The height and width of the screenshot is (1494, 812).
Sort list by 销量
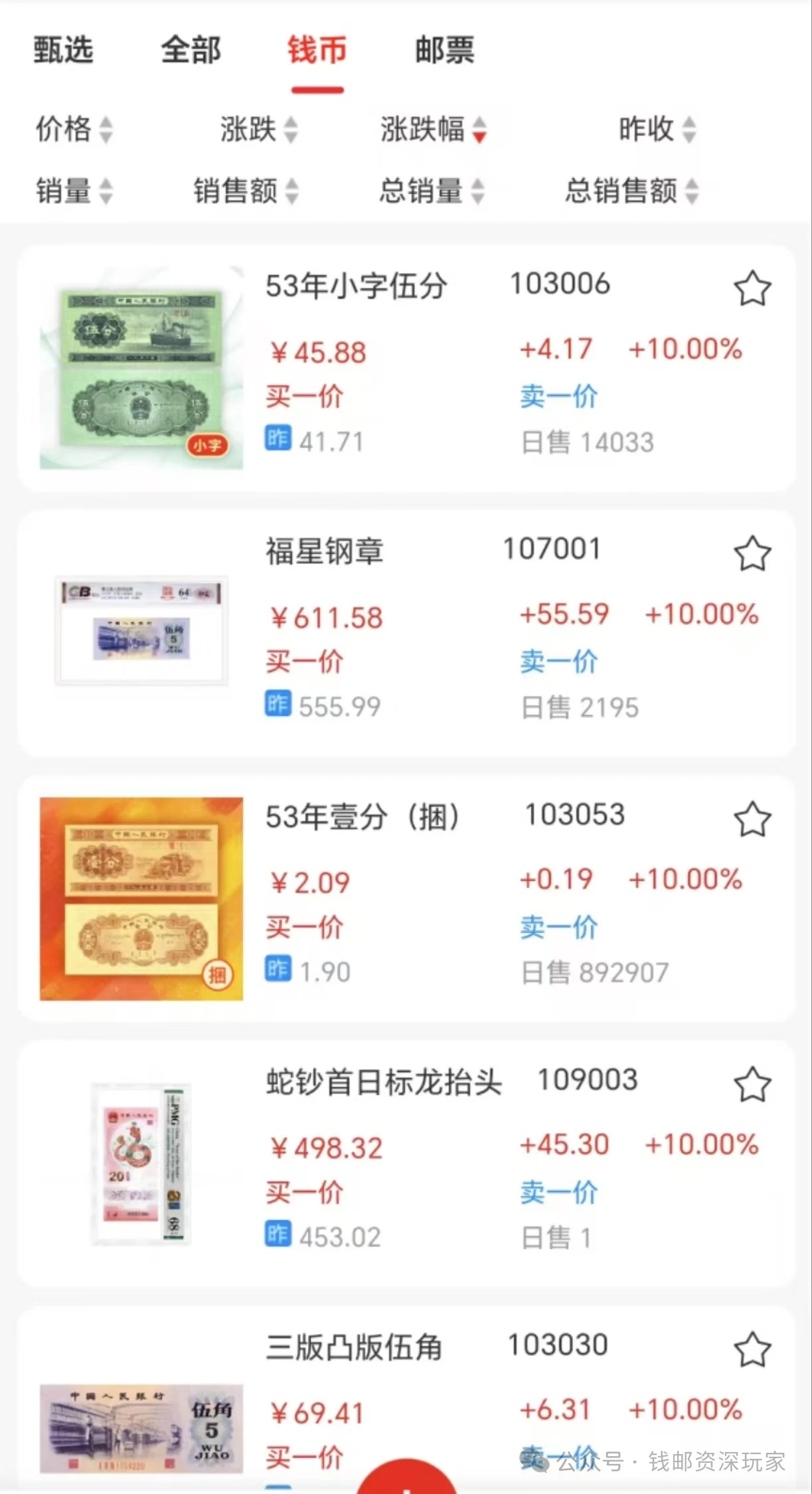pyautogui.click(x=74, y=191)
